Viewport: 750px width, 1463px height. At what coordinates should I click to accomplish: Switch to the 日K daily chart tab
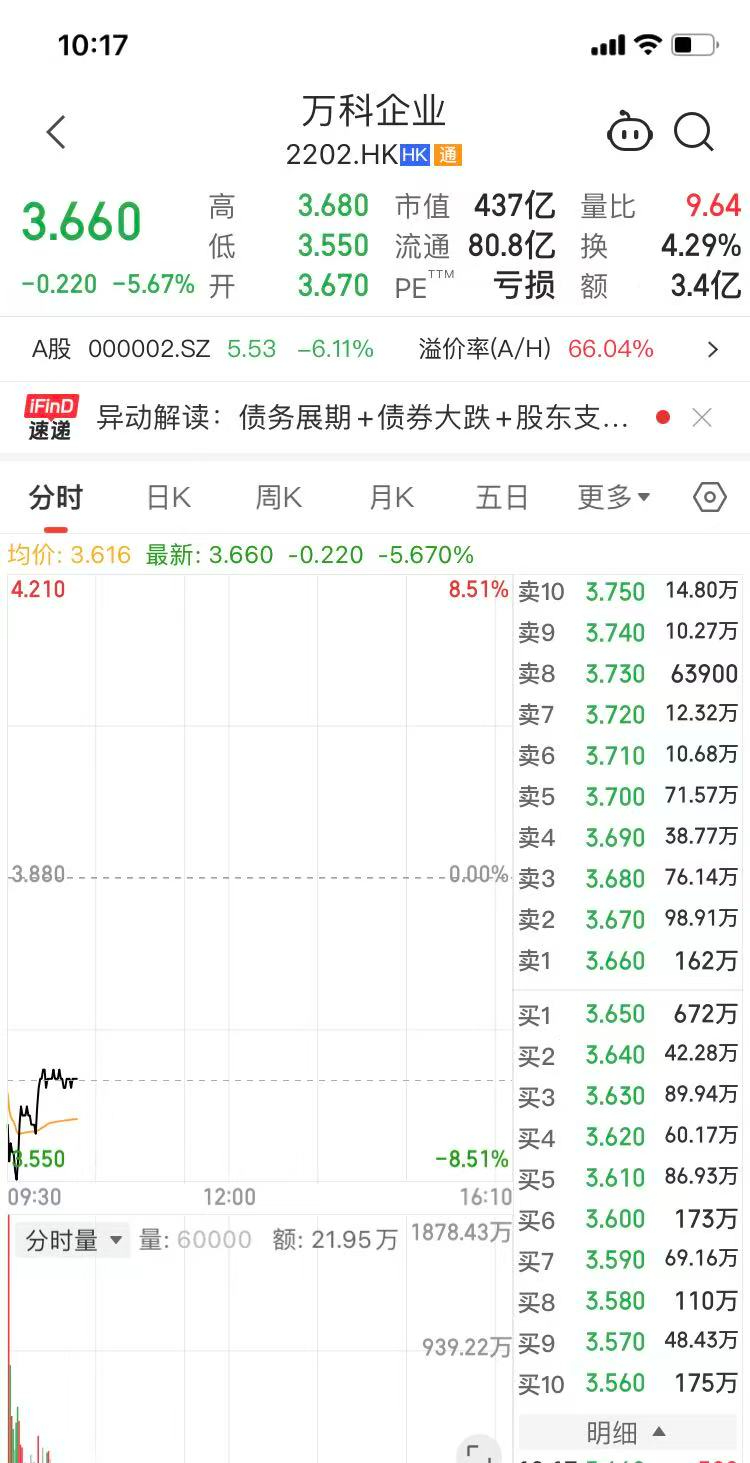166,496
